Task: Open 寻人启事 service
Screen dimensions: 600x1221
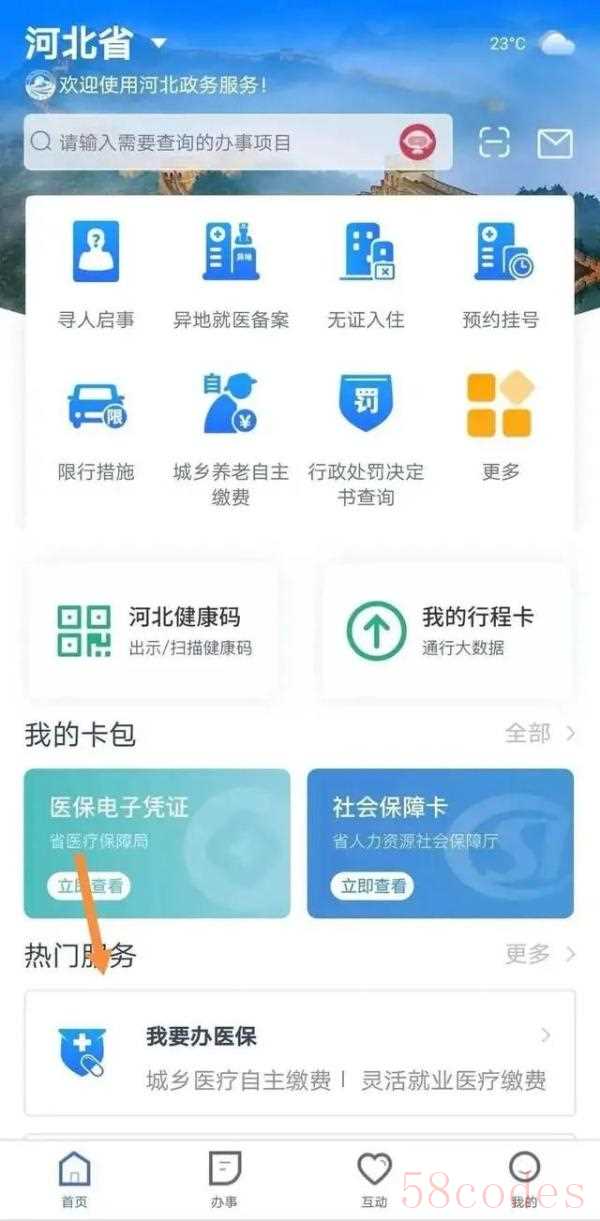Action: (x=96, y=274)
